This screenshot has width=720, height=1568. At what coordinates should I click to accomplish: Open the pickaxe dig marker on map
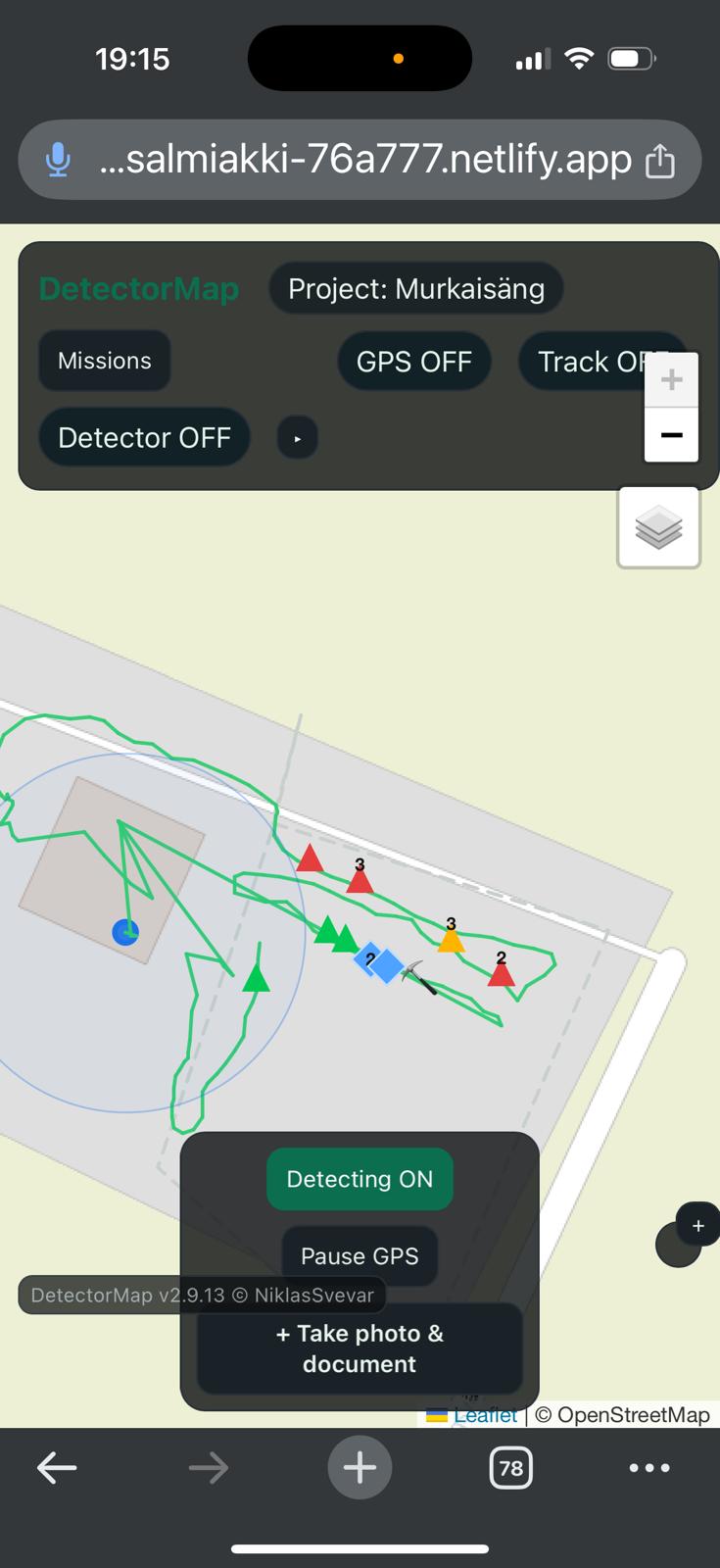[x=419, y=976]
